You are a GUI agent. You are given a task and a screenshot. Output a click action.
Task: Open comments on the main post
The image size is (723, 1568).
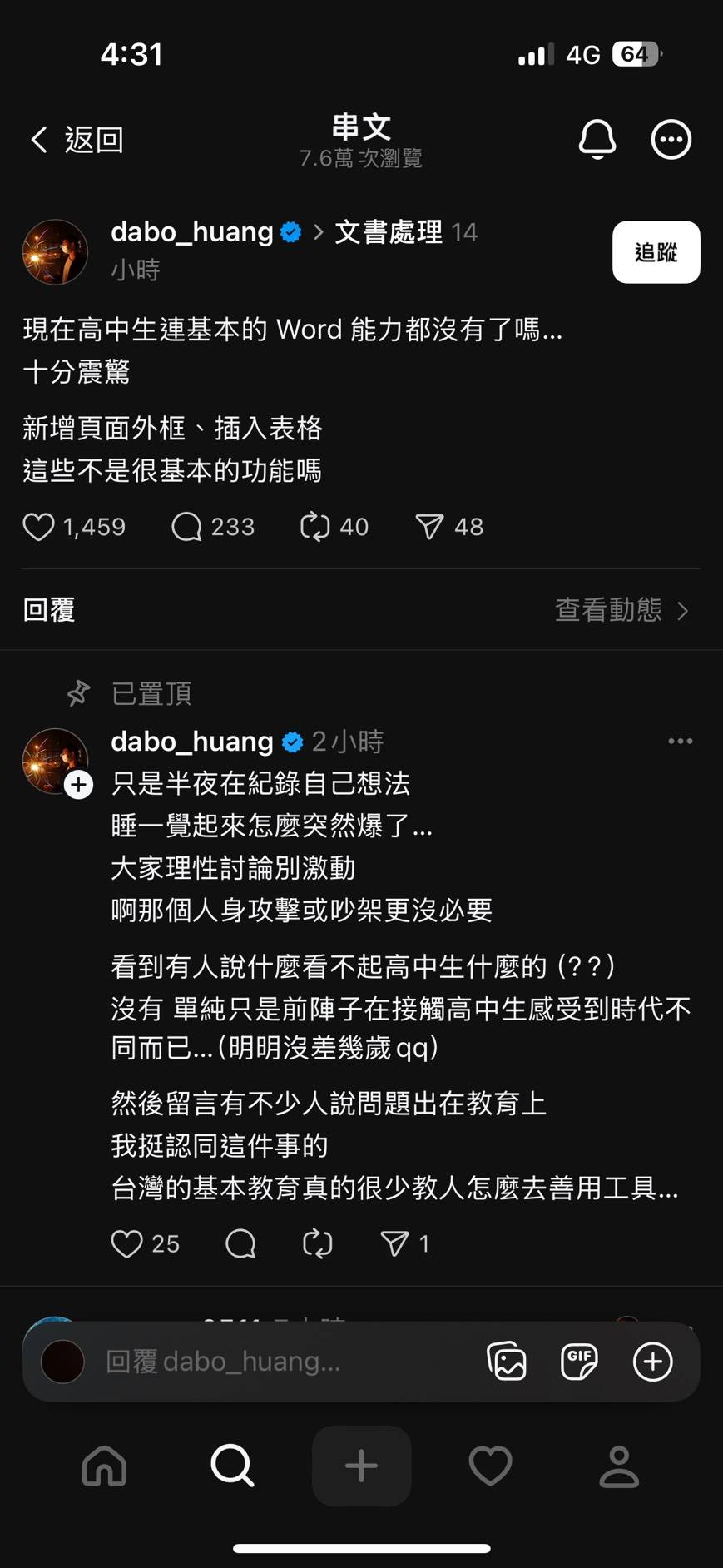point(186,527)
